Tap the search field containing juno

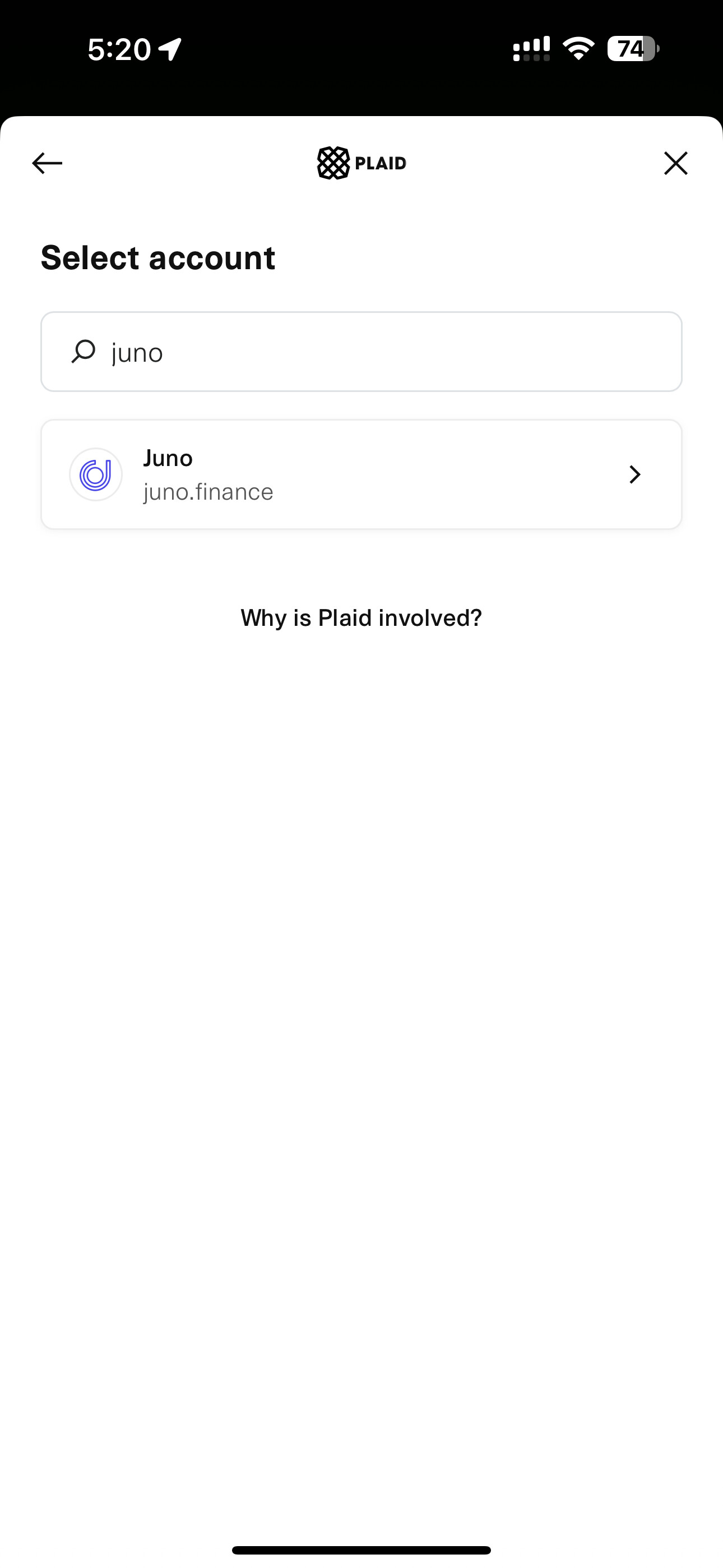pyautogui.click(x=361, y=352)
